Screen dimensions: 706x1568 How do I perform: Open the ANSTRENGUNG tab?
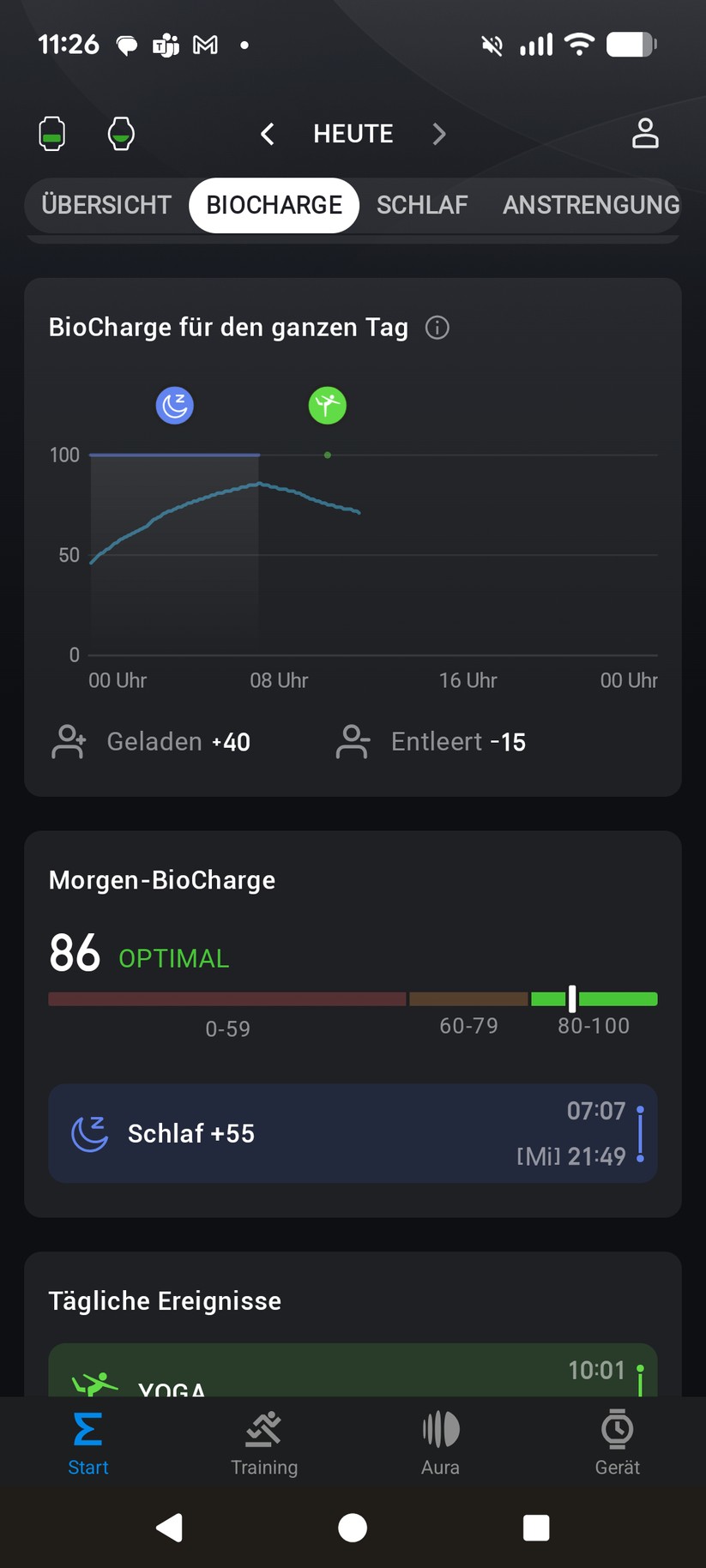tap(590, 205)
